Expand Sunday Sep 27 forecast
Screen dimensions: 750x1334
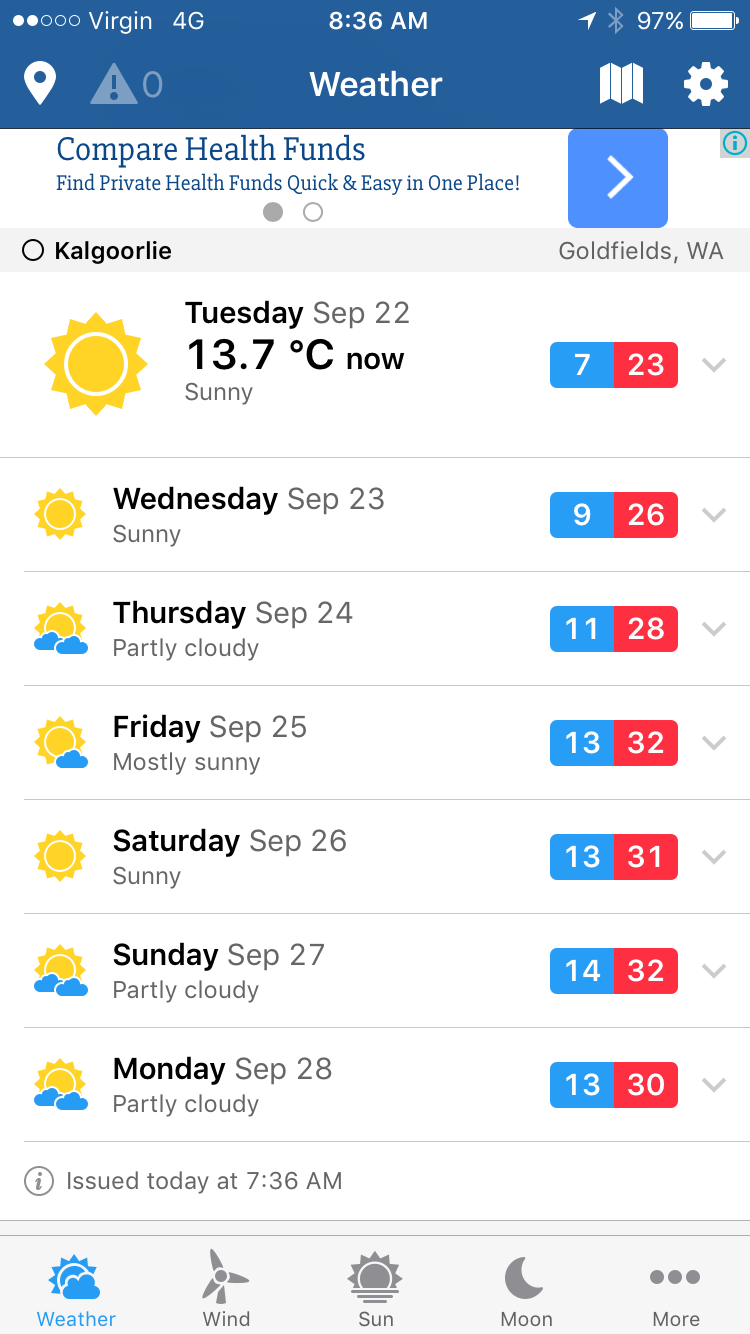[713, 971]
